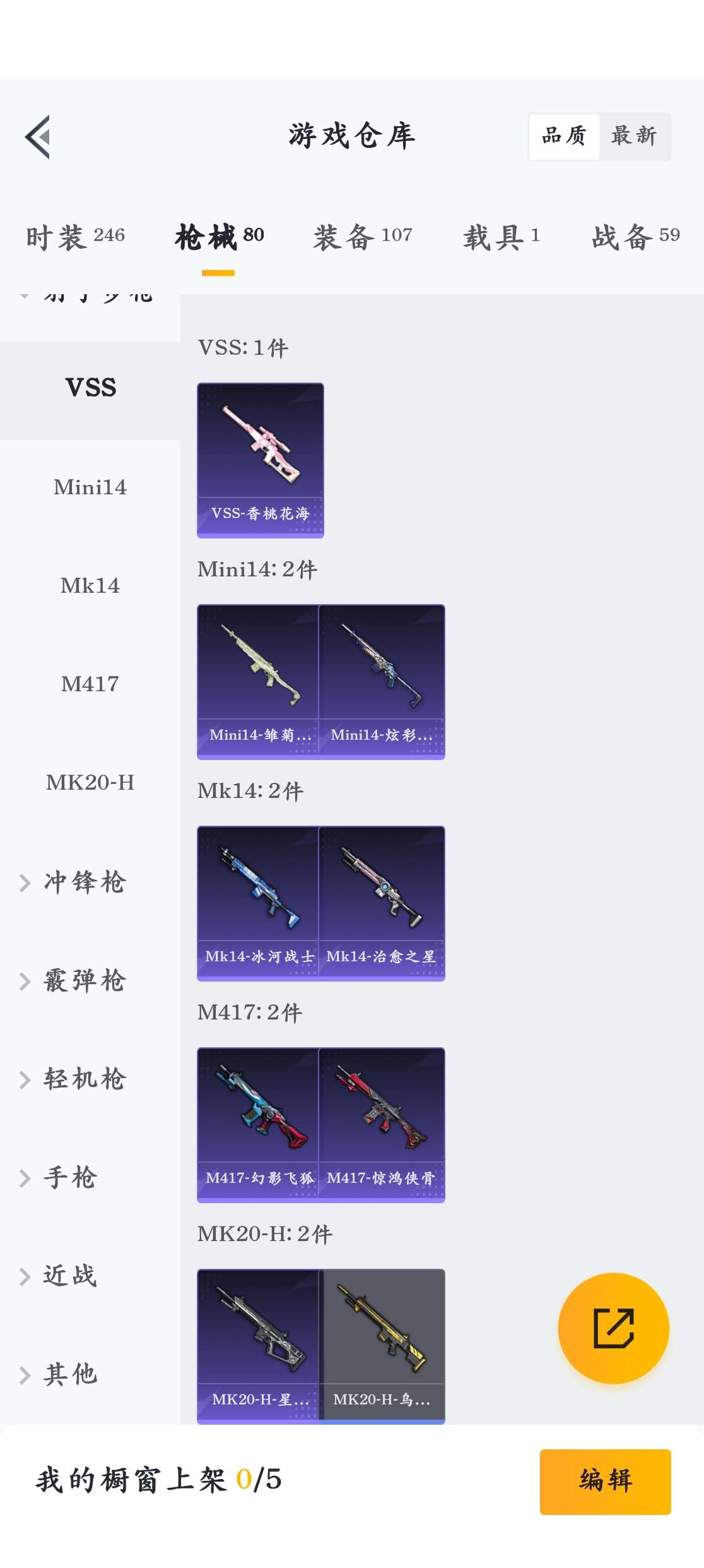The image size is (704, 1568).
Task: View the M417-惊鸿侠骨 skin card
Action: point(382,1125)
